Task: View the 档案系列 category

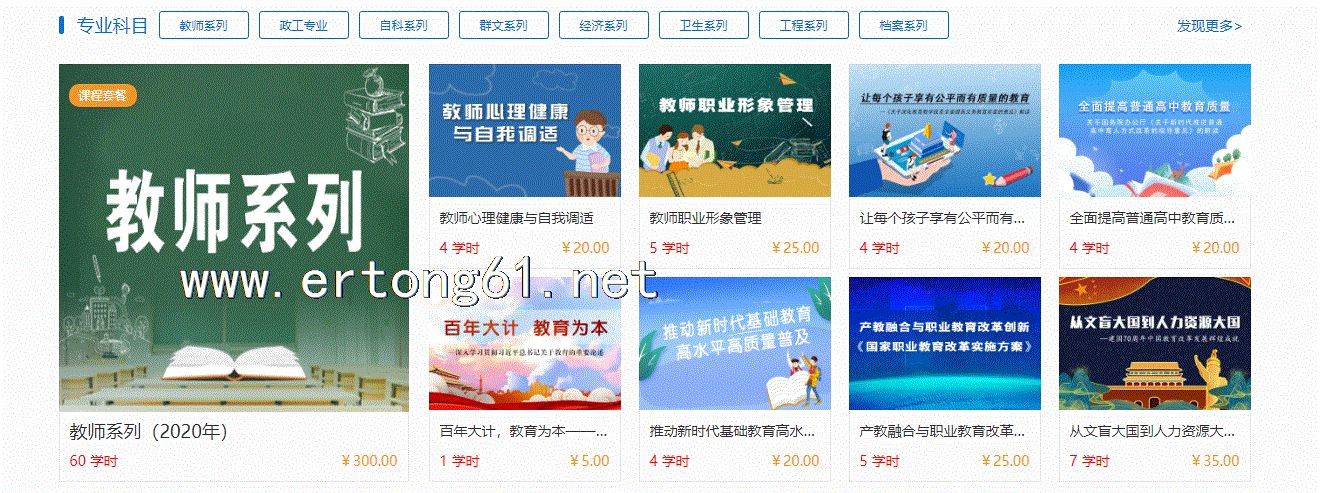Action: coord(903,26)
